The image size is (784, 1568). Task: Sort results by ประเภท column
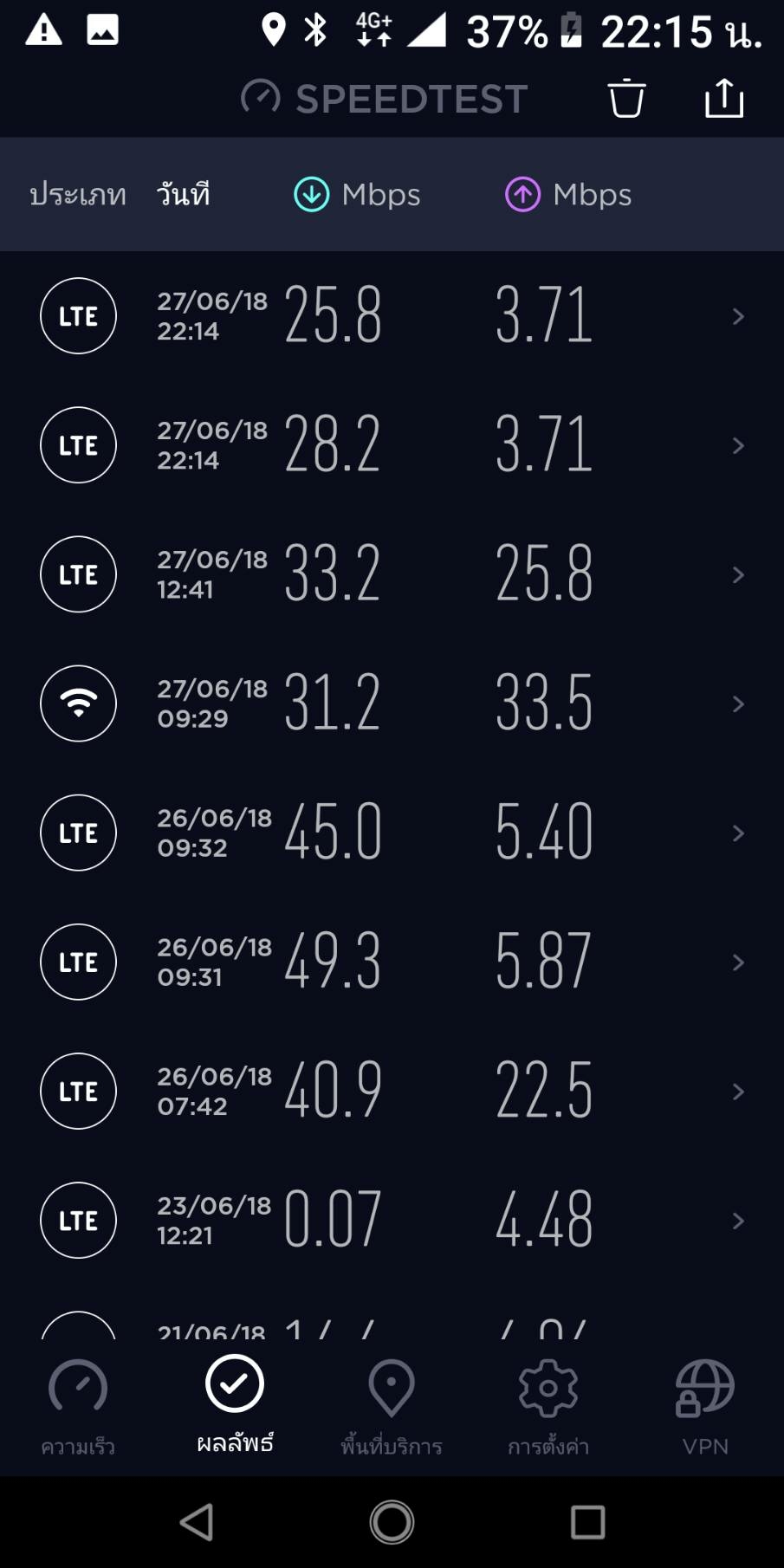click(78, 194)
